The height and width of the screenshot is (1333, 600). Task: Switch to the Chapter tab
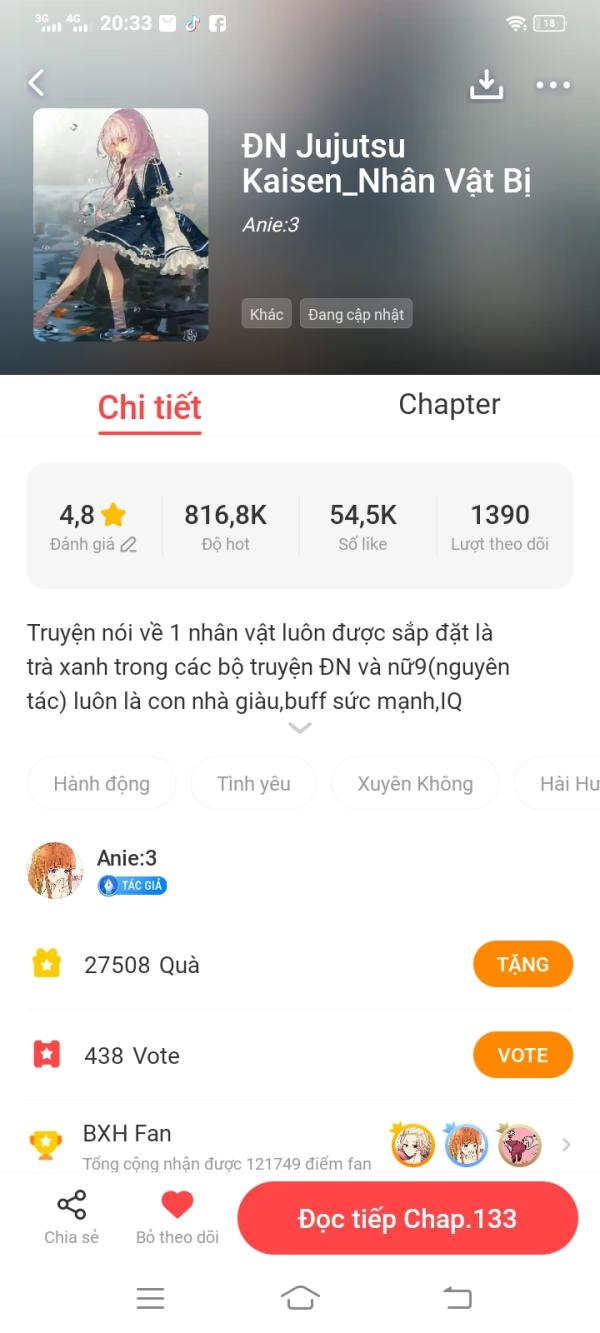pos(449,404)
